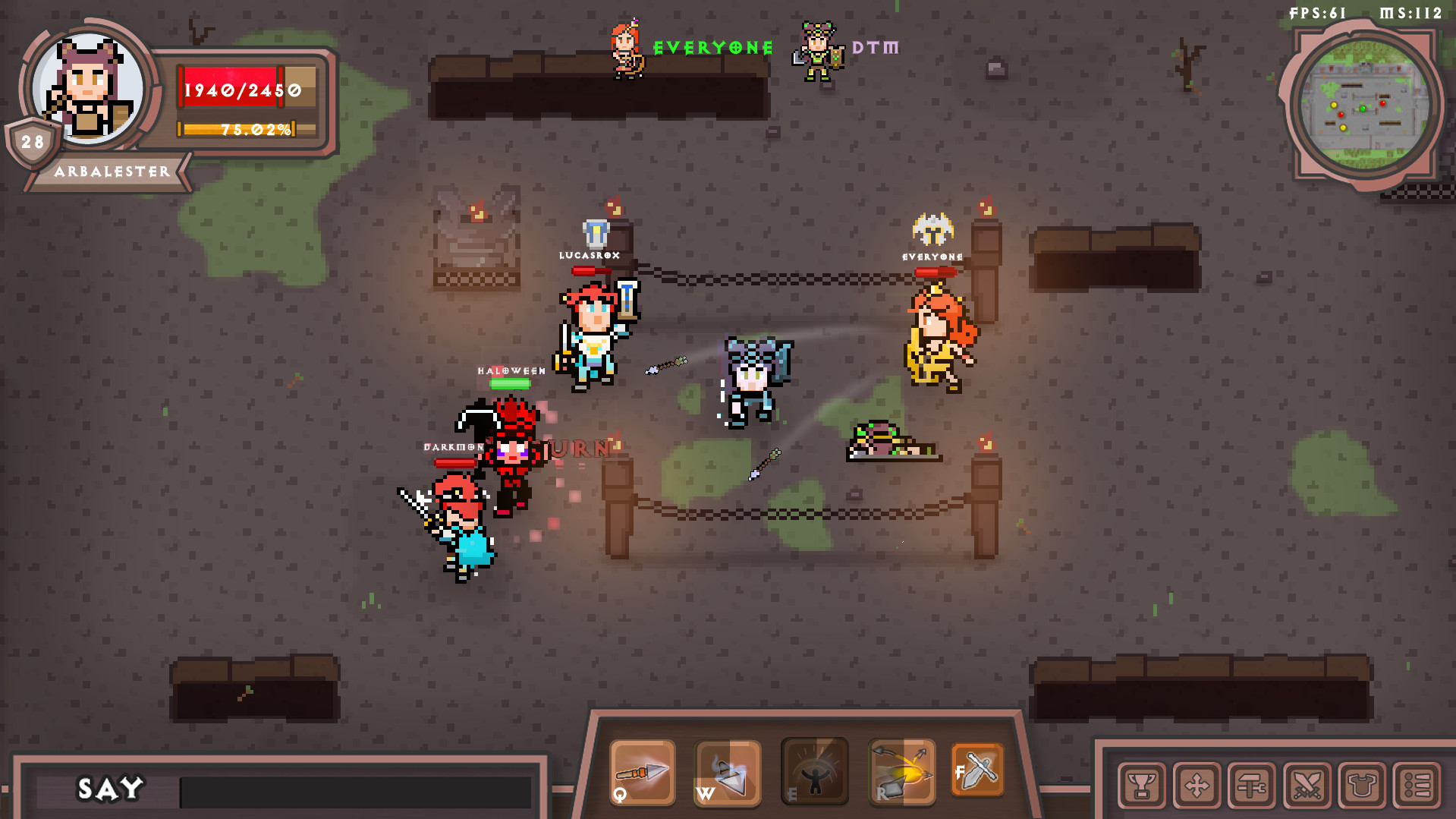Viewport: 1456px width, 819px height.
Task: Open the armor equipment menu
Action: pyautogui.click(x=1362, y=785)
